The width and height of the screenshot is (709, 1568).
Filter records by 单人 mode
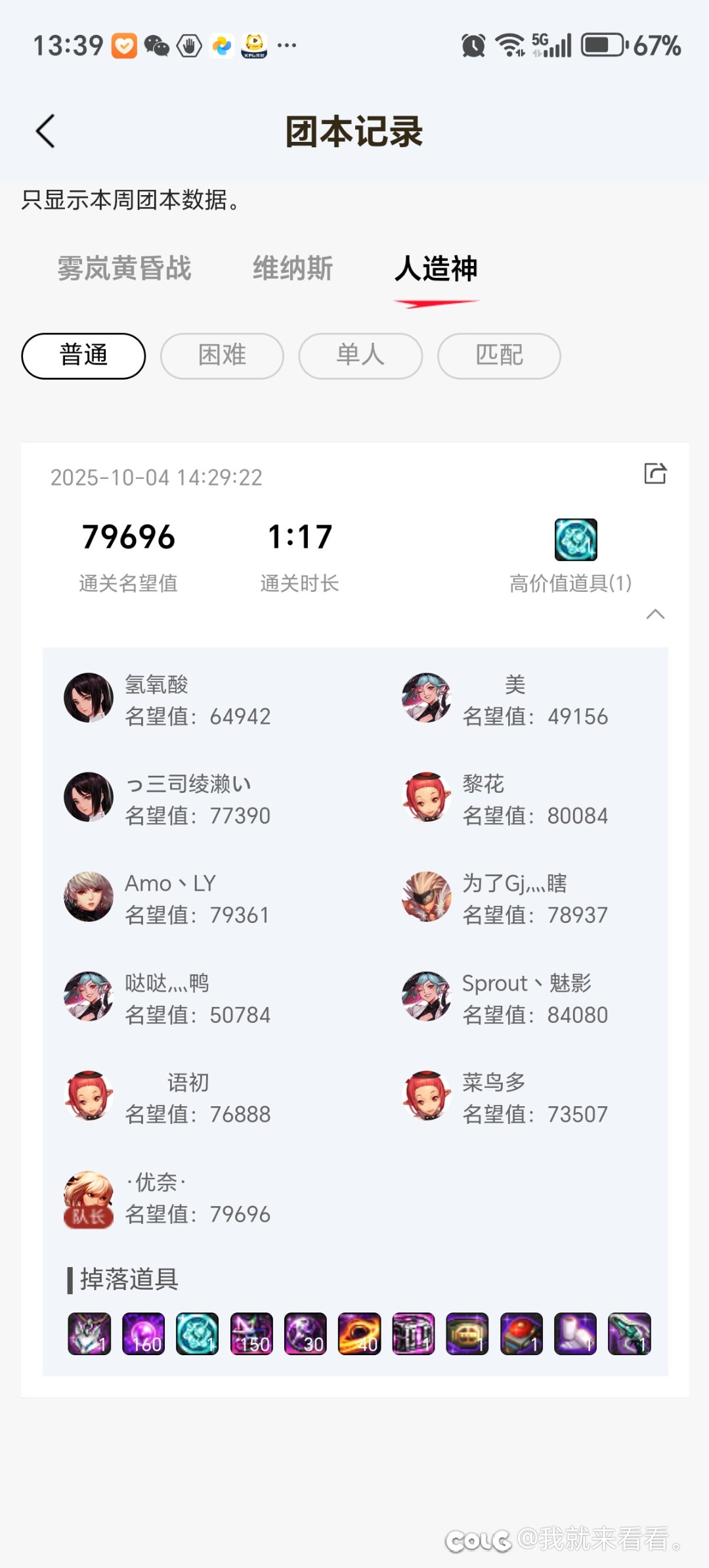click(360, 356)
